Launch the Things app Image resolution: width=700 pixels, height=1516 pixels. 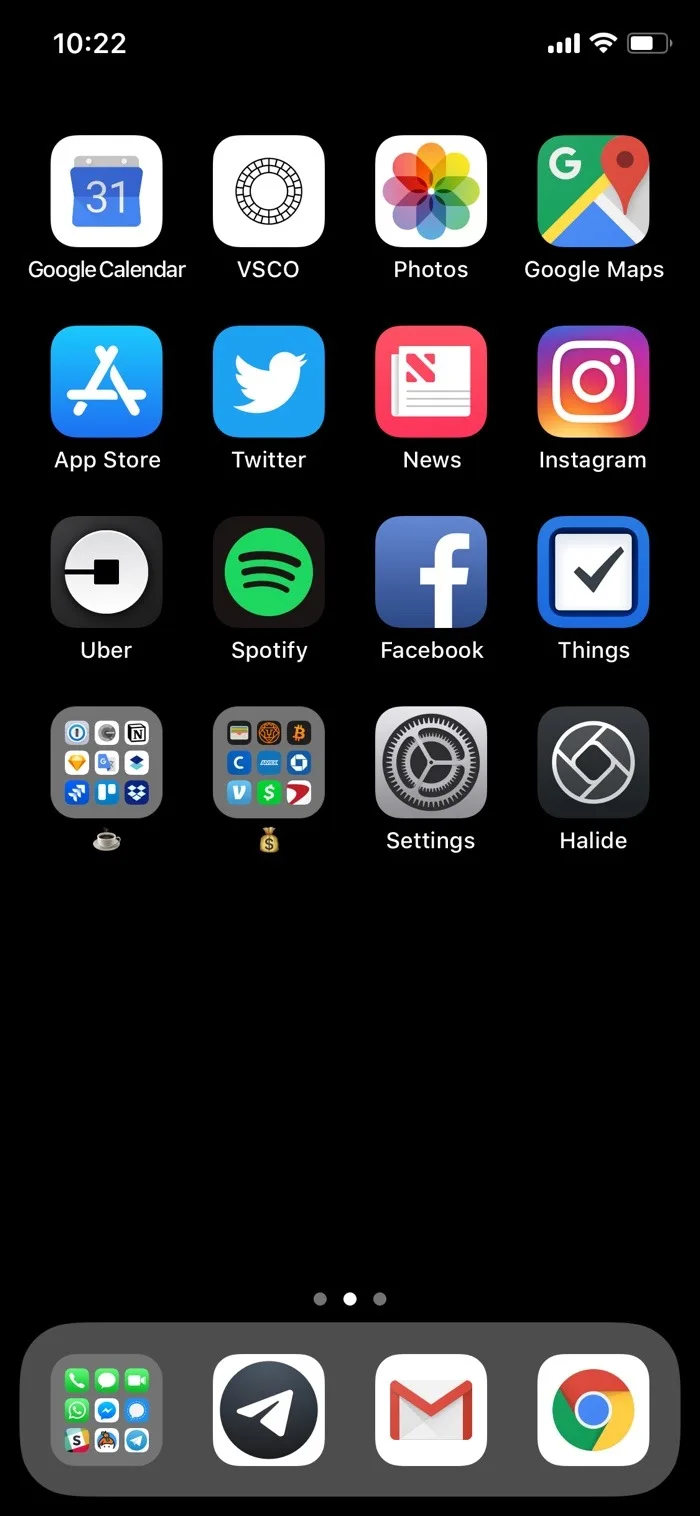[x=593, y=572]
